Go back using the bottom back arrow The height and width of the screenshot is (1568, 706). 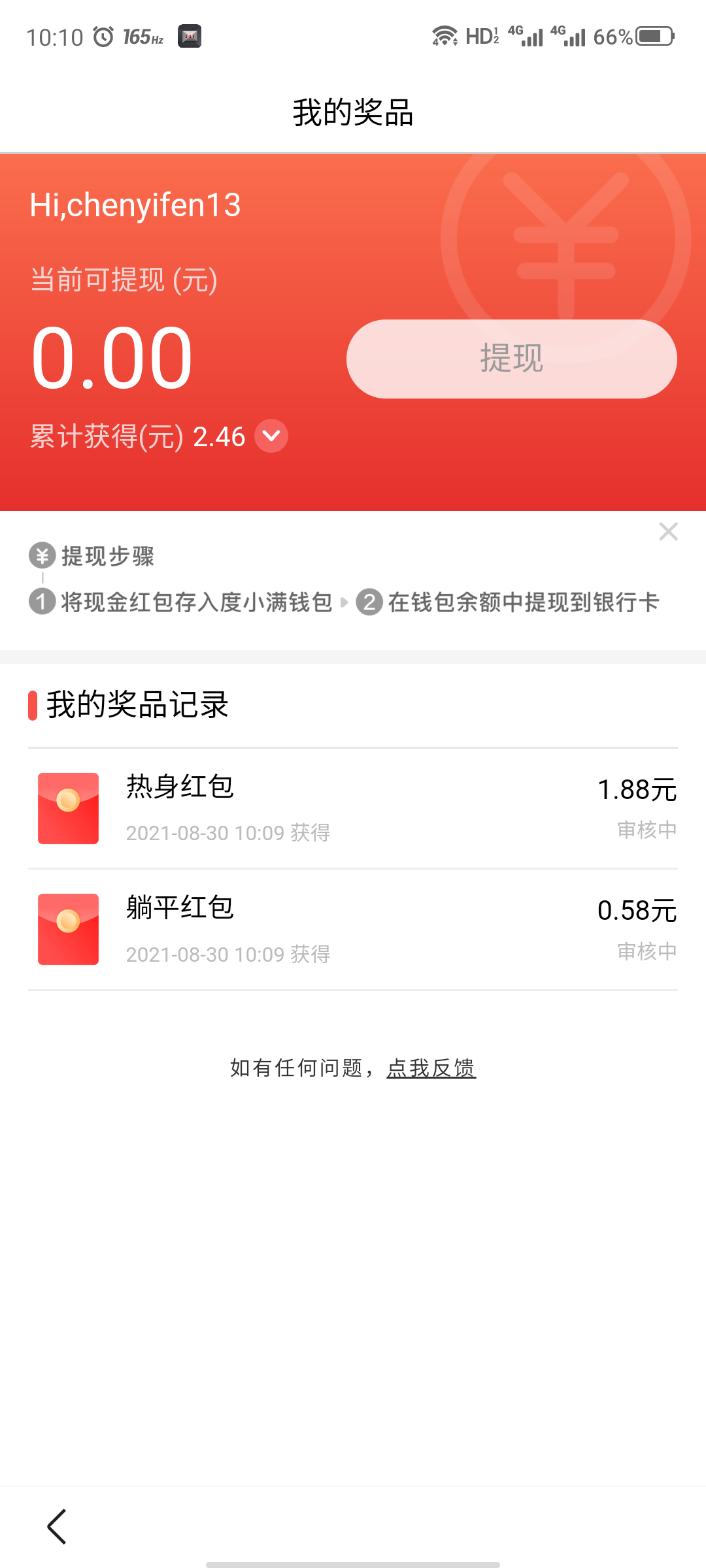pos(57,1527)
